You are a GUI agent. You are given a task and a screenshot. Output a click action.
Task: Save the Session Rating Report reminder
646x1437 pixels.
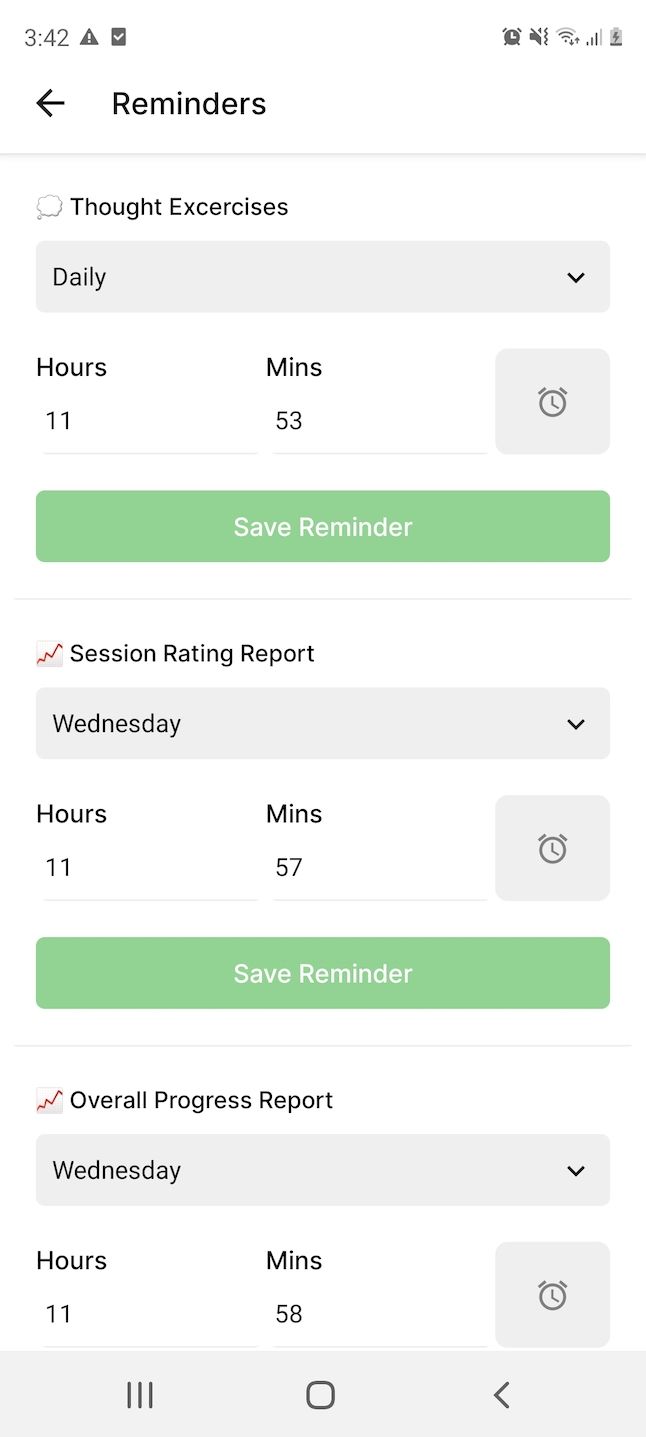[322, 973]
